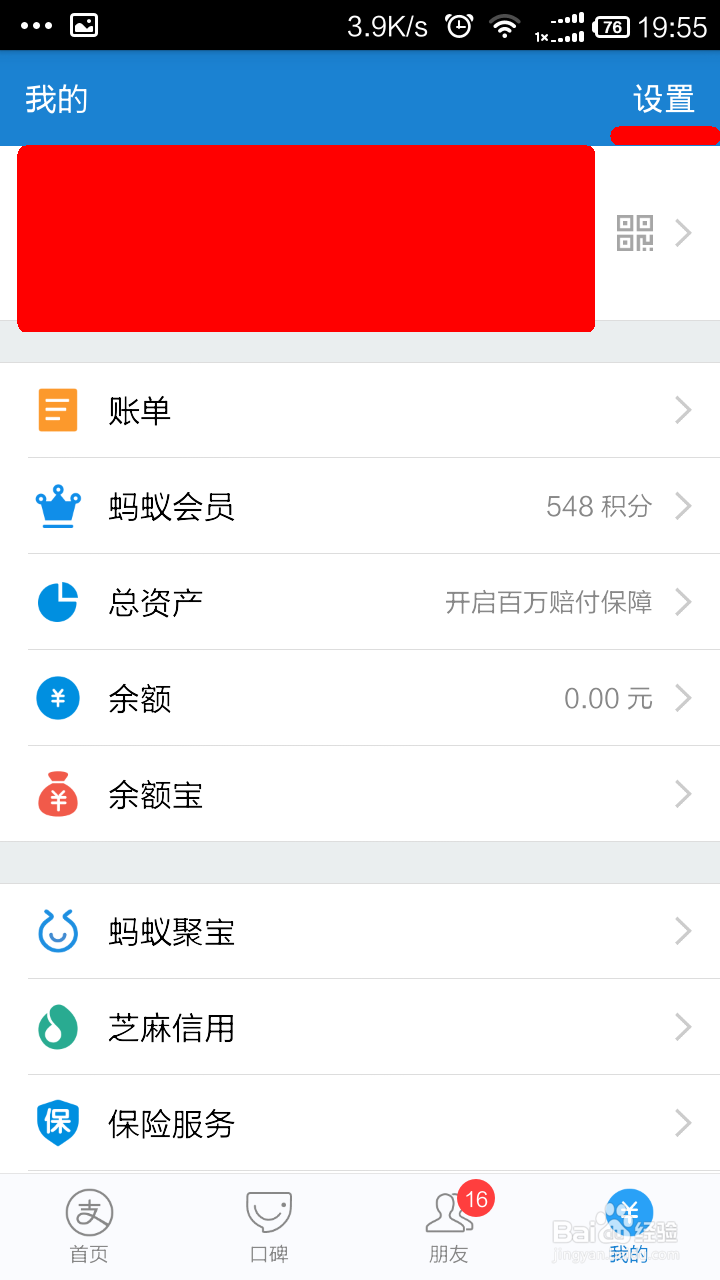Click the pie chart icon for 总资产
The width and height of the screenshot is (720, 1280).
coord(58,602)
